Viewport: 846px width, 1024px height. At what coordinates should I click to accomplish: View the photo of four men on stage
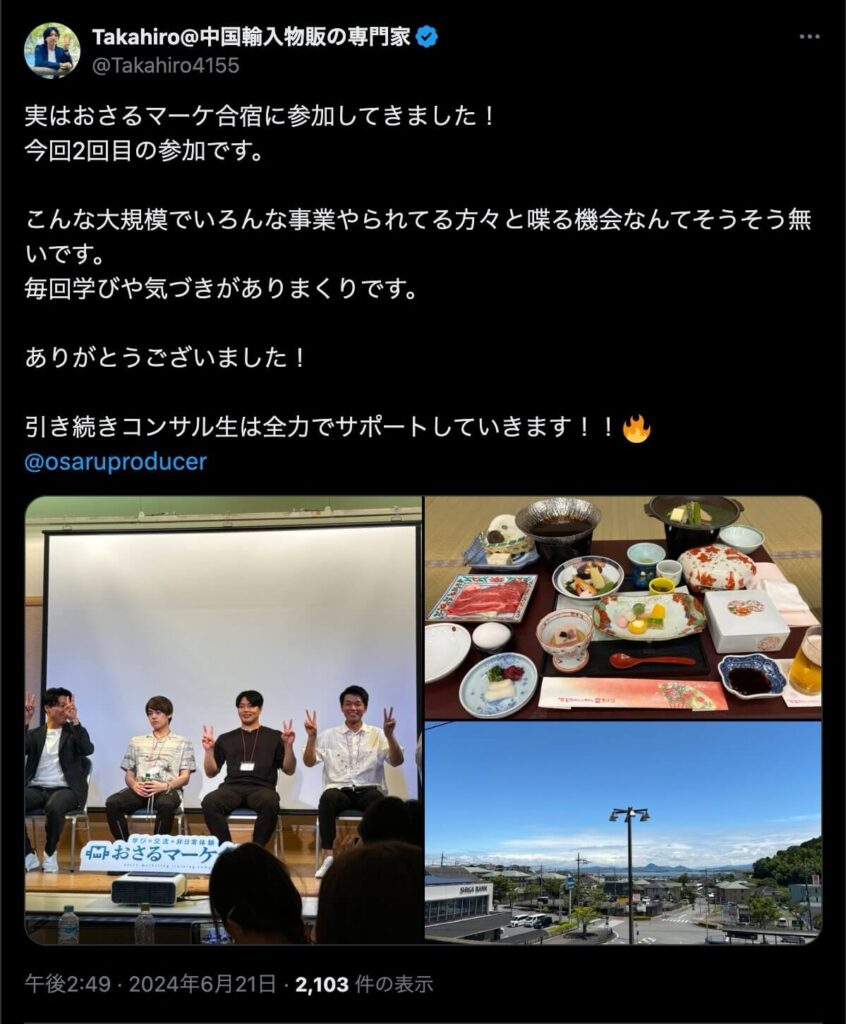coord(223,720)
